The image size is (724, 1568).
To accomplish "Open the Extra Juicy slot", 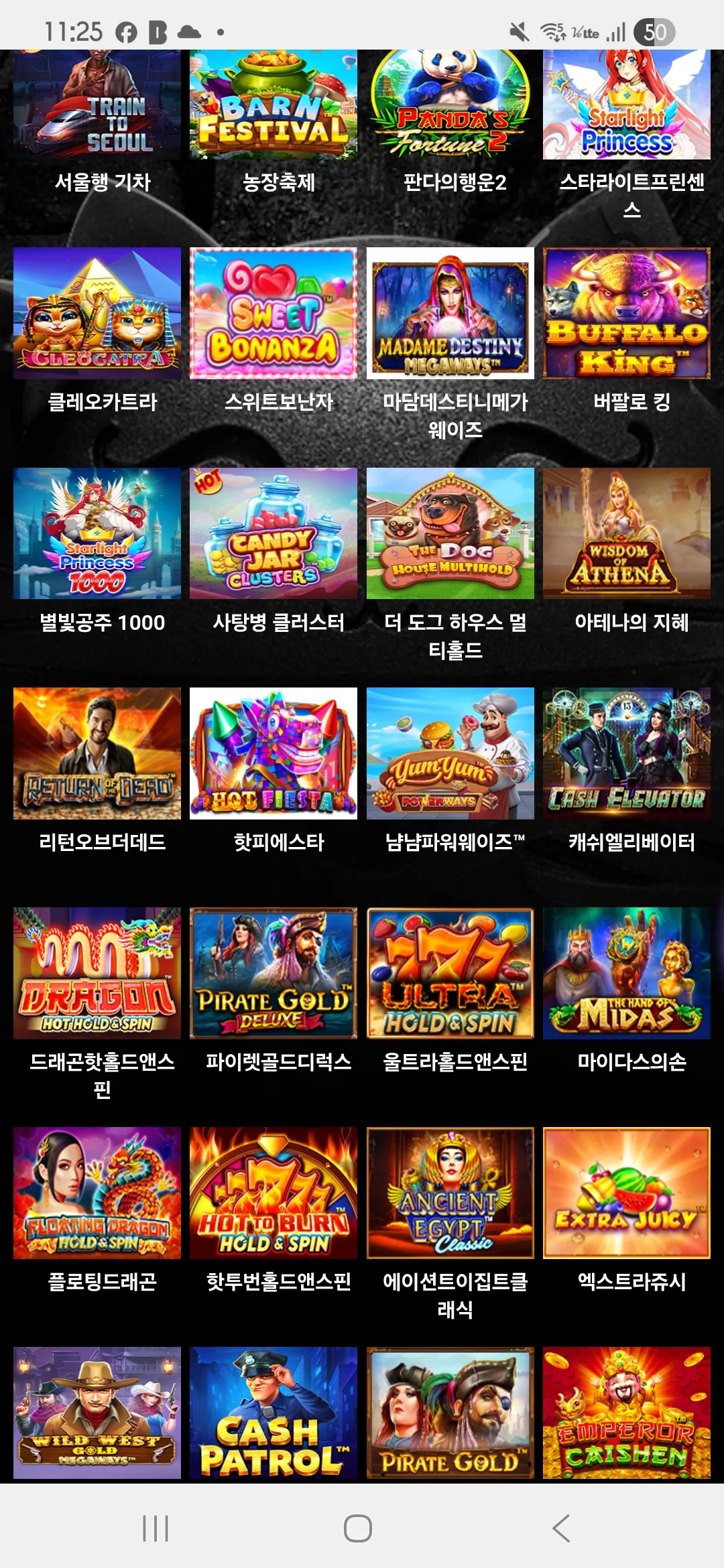I will point(627,1193).
